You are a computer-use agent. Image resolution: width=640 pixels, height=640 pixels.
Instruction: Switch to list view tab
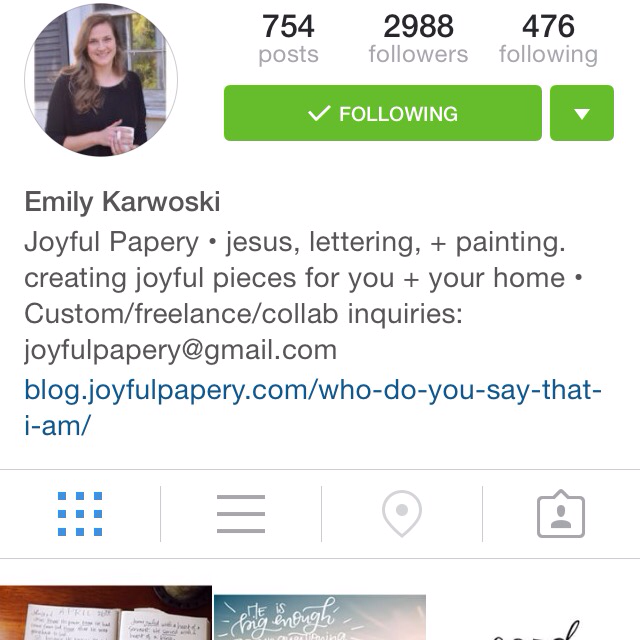pyautogui.click(x=241, y=515)
